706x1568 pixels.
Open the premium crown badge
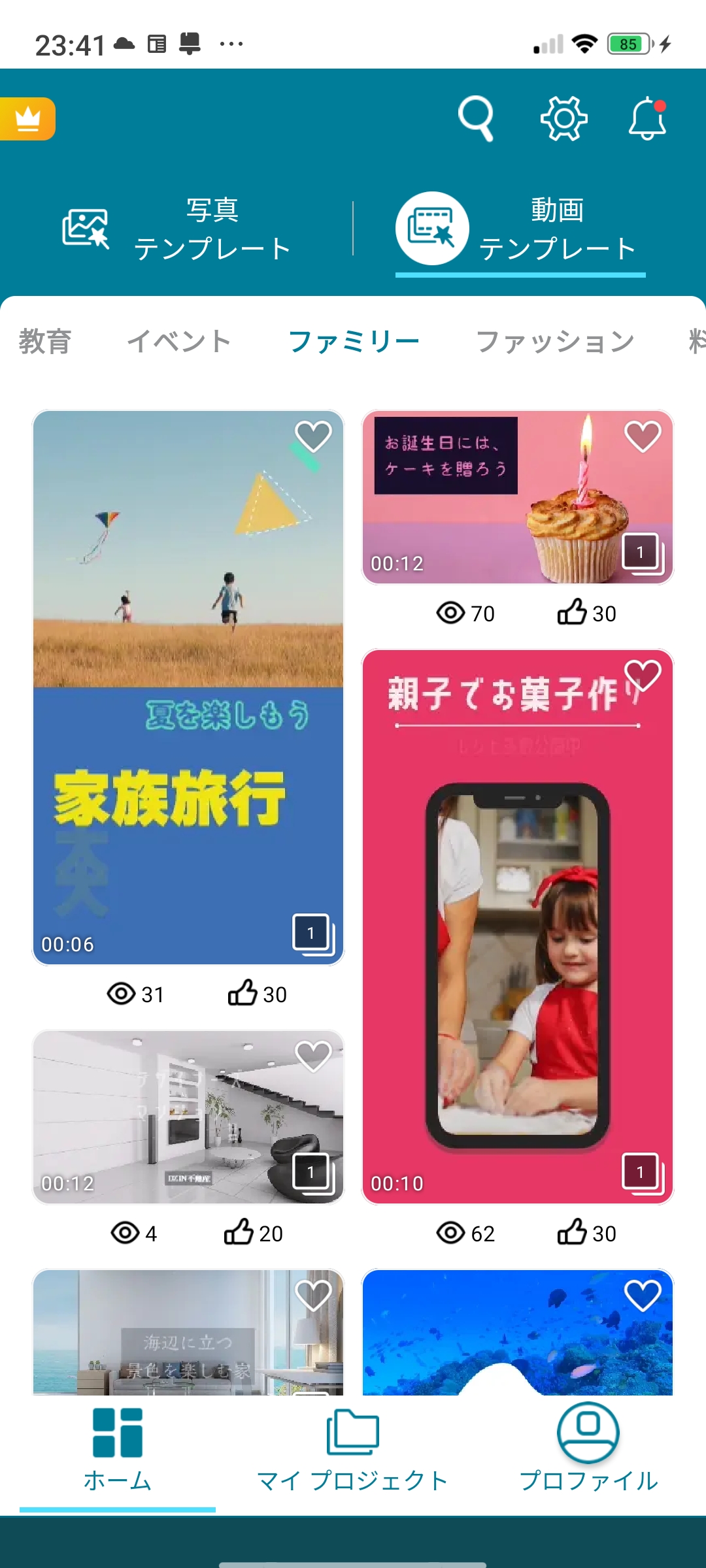click(x=27, y=119)
